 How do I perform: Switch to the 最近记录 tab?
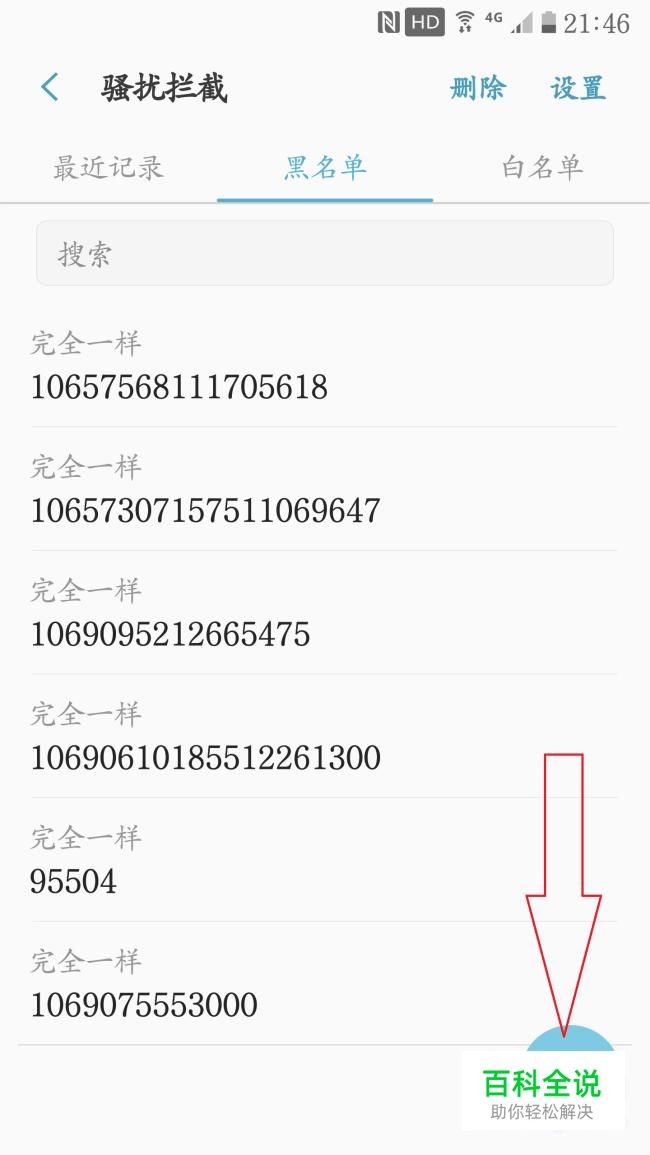[108, 168]
